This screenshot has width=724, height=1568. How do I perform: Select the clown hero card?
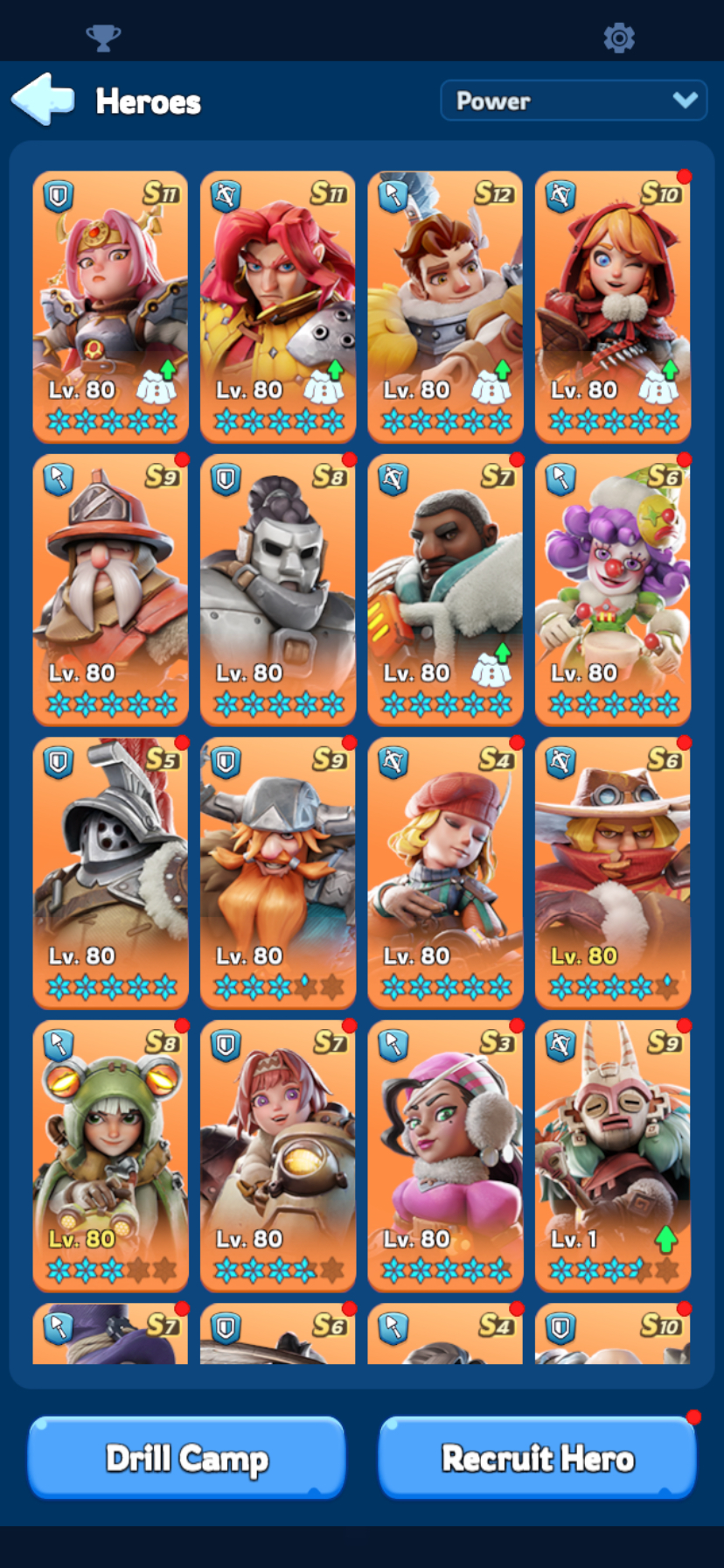pos(612,590)
